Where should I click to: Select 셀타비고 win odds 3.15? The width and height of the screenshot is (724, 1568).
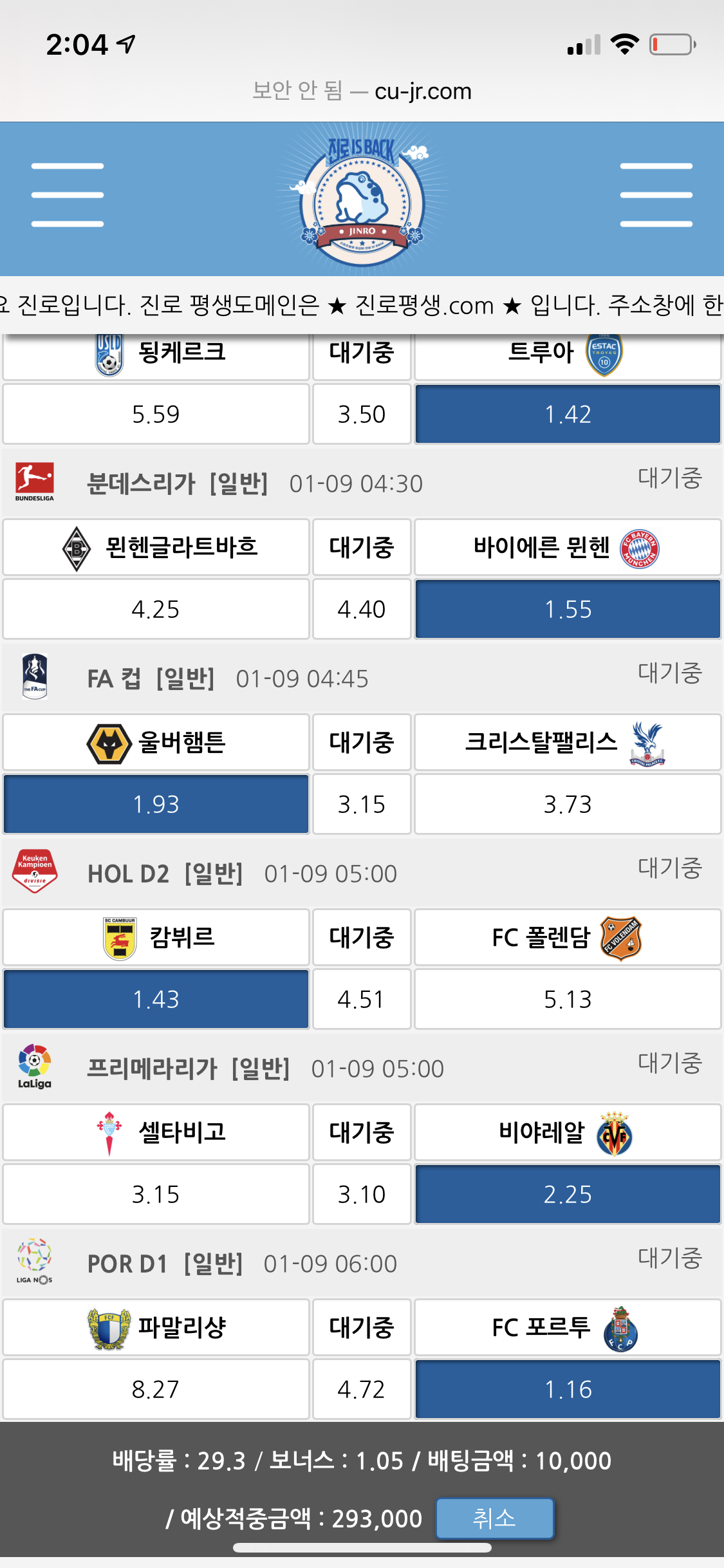point(156,1194)
